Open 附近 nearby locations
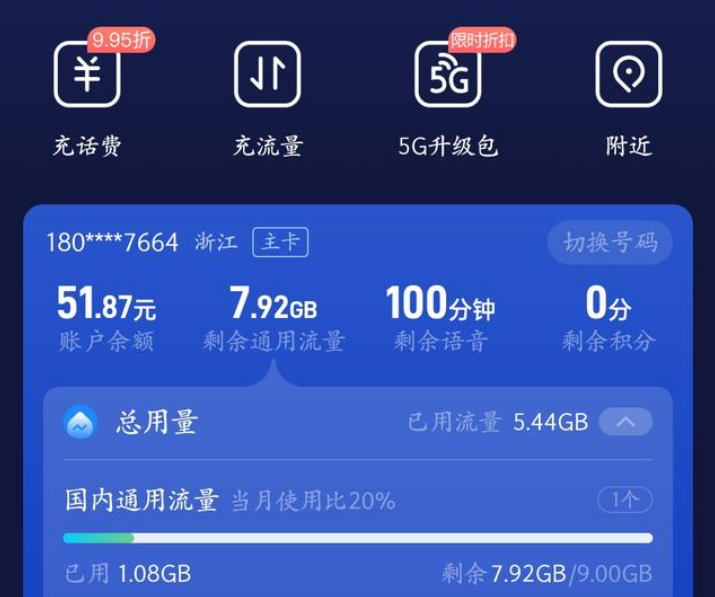715x597 pixels. click(628, 76)
